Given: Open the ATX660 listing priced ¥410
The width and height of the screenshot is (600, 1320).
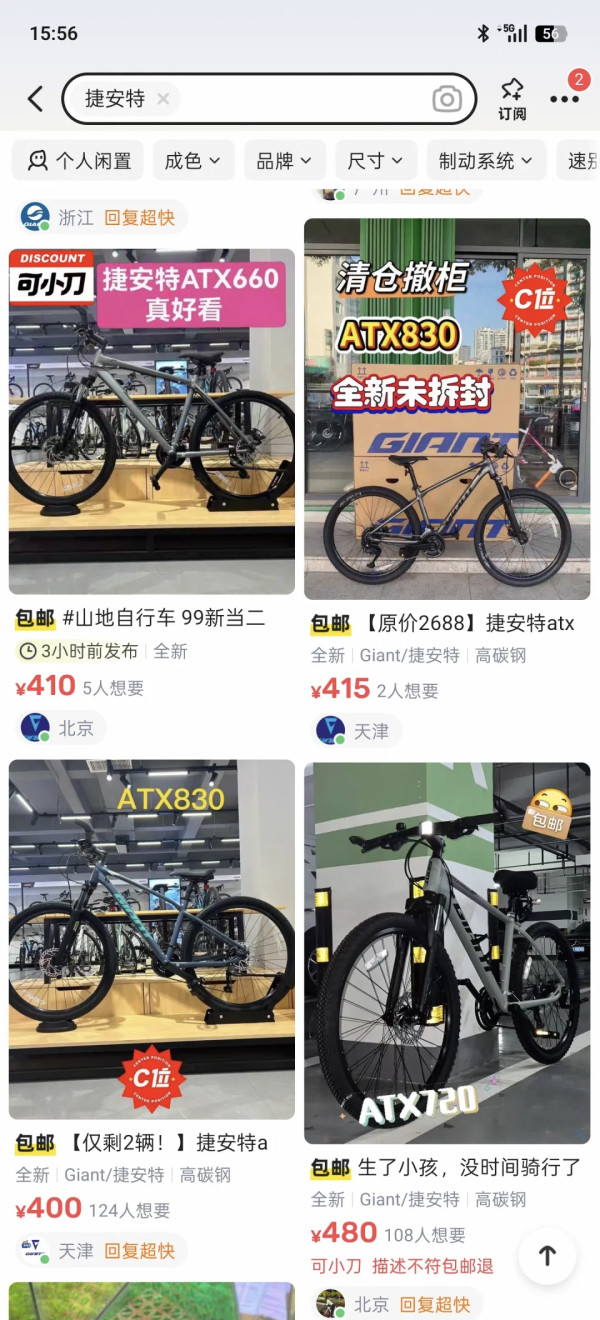Looking at the screenshot, I should (x=152, y=420).
